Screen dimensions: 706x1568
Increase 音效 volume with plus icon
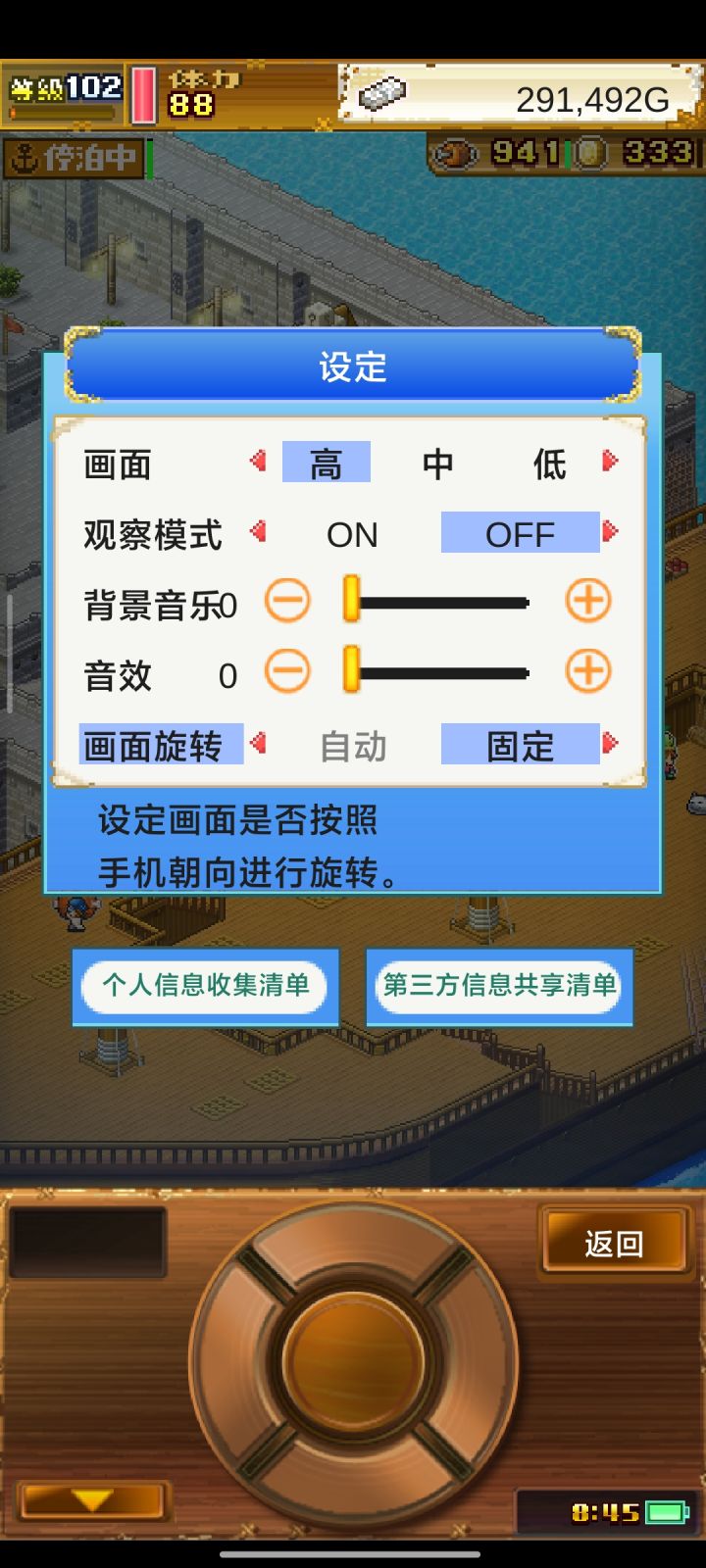586,671
